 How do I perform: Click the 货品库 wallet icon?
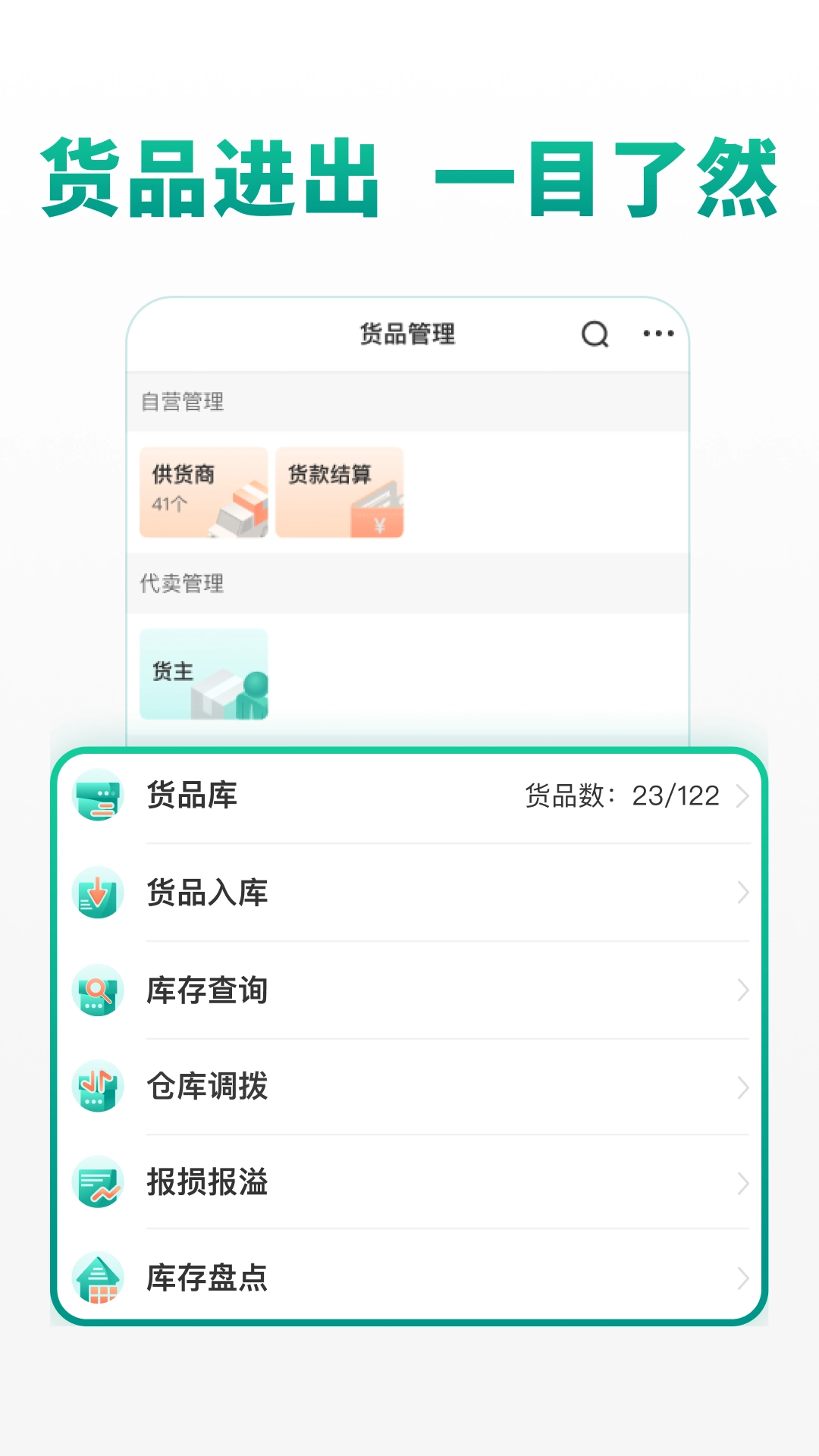point(98,796)
